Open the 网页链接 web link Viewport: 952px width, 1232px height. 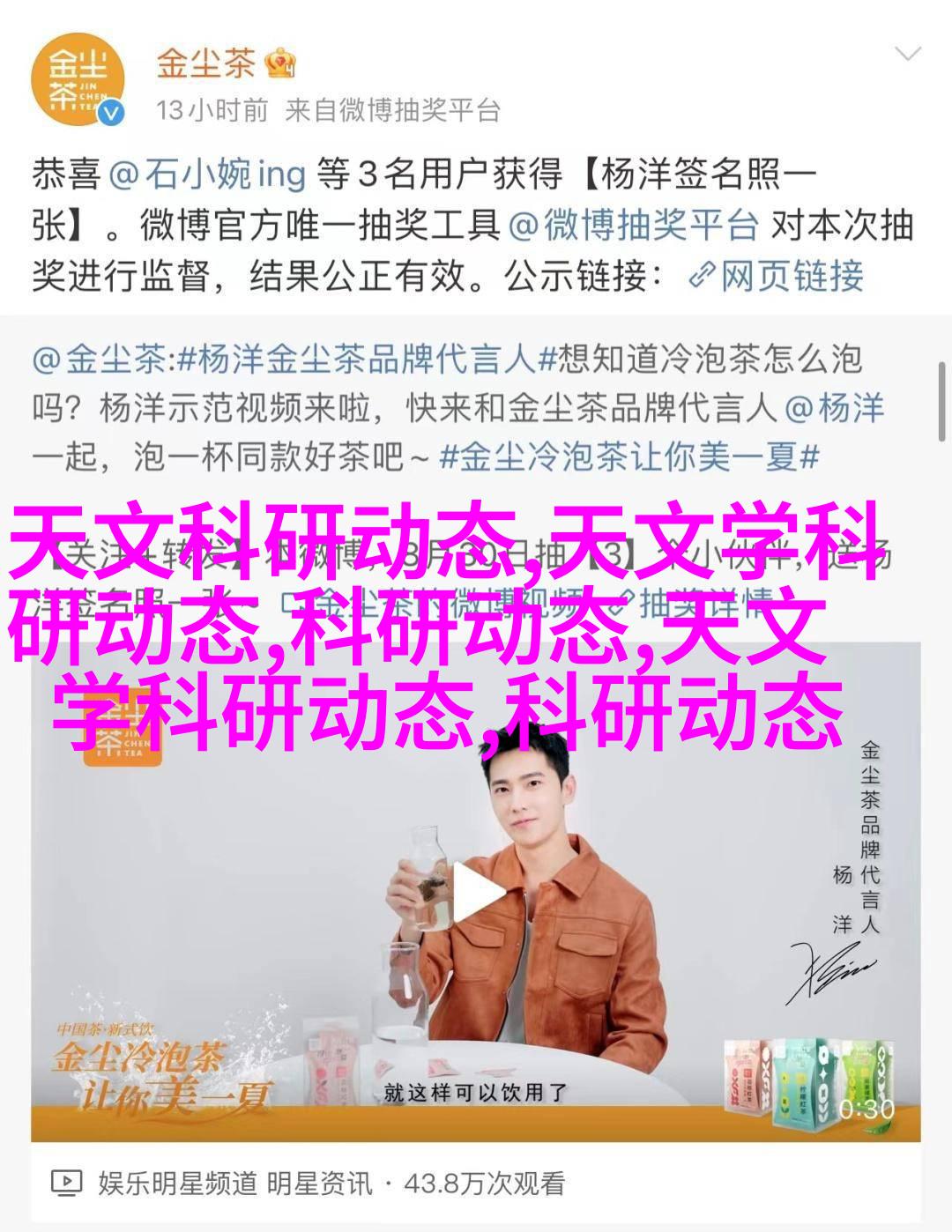pyautogui.click(x=777, y=278)
